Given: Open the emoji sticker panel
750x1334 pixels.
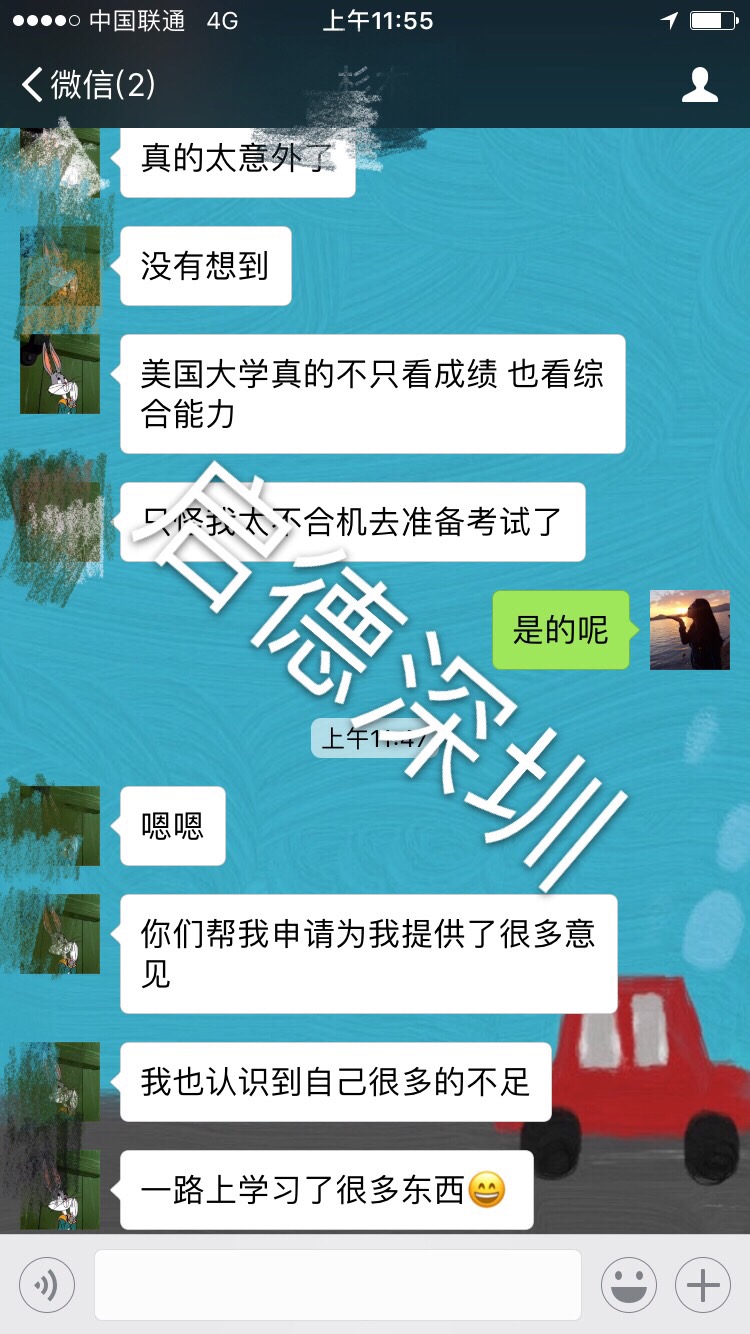Looking at the screenshot, I should (x=629, y=1285).
